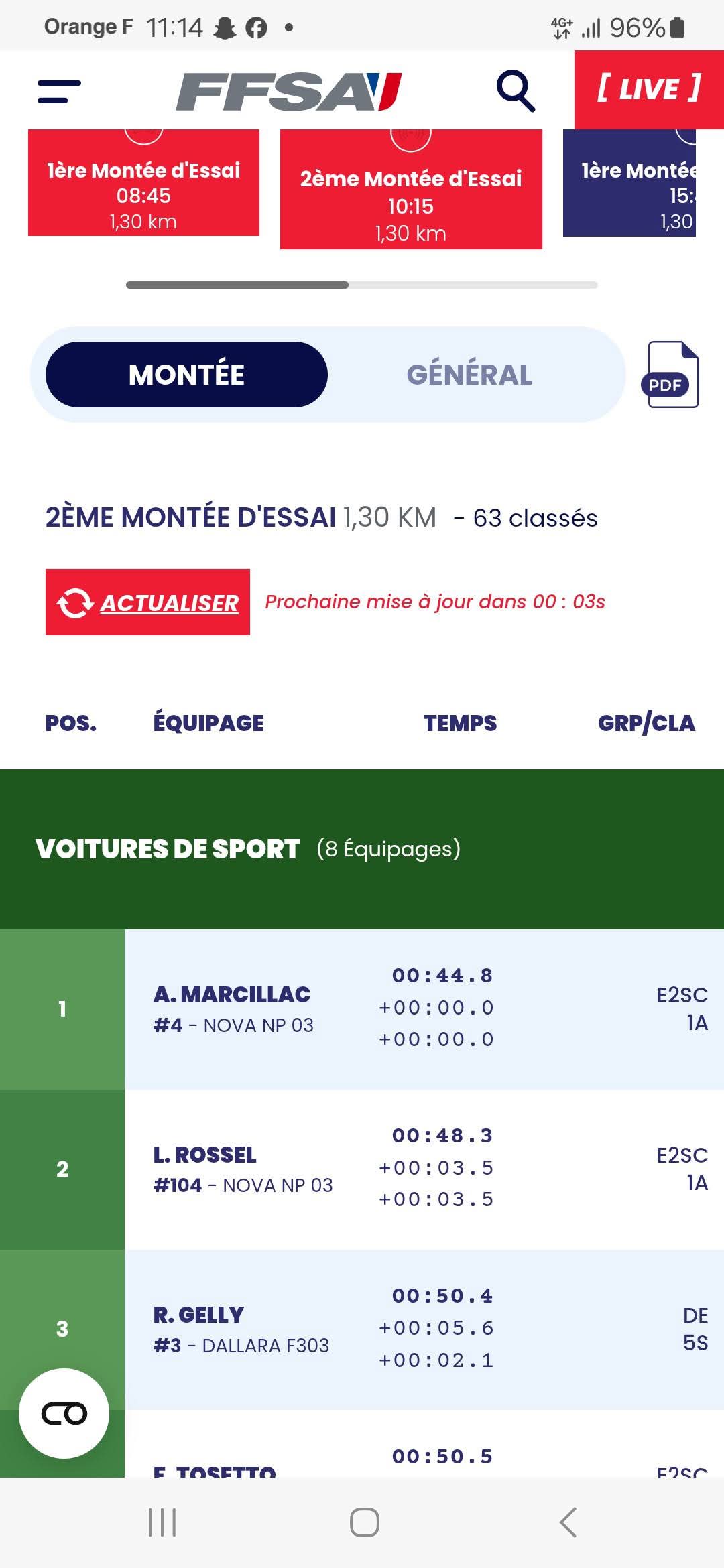Go back with system back button

point(567,1522)
